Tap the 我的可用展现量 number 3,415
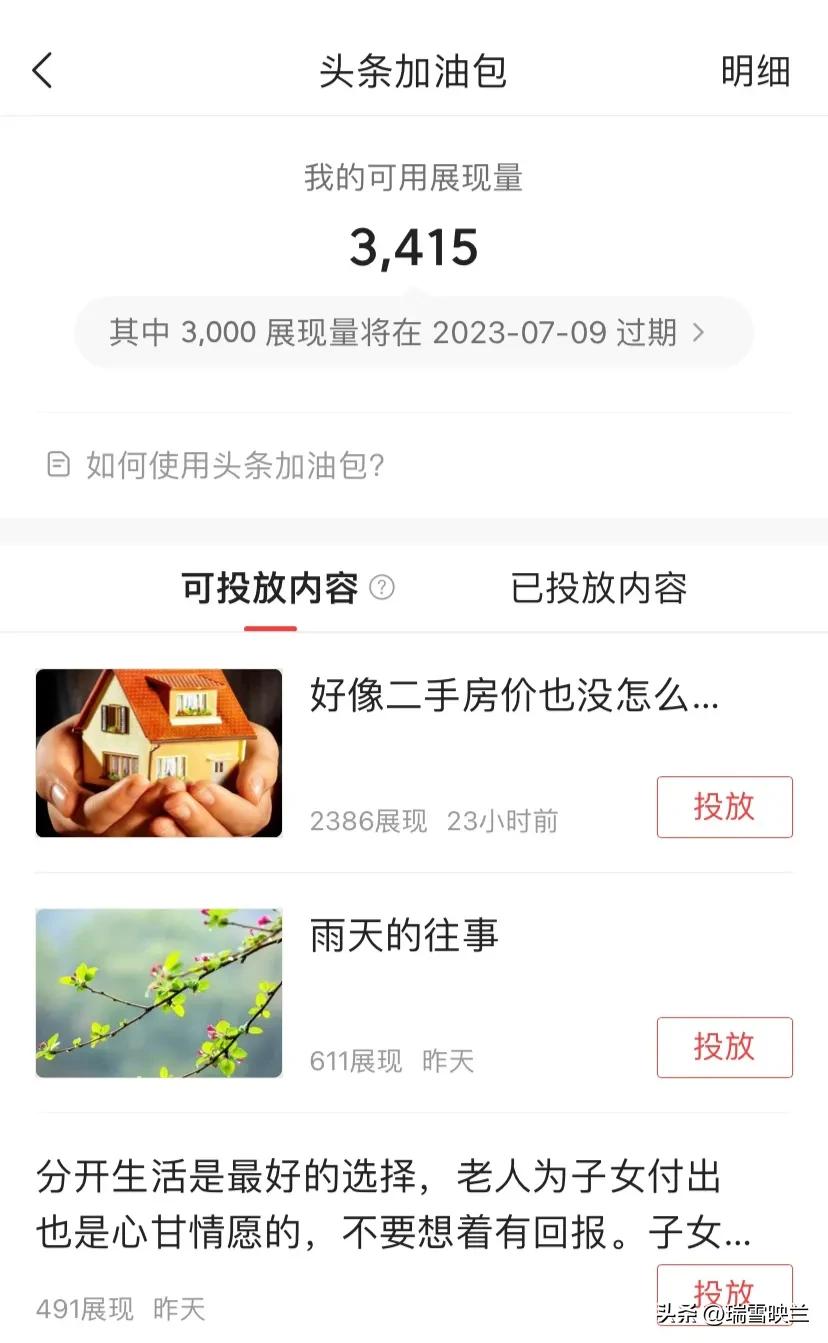828x1343 pixels. pos(414,247)
